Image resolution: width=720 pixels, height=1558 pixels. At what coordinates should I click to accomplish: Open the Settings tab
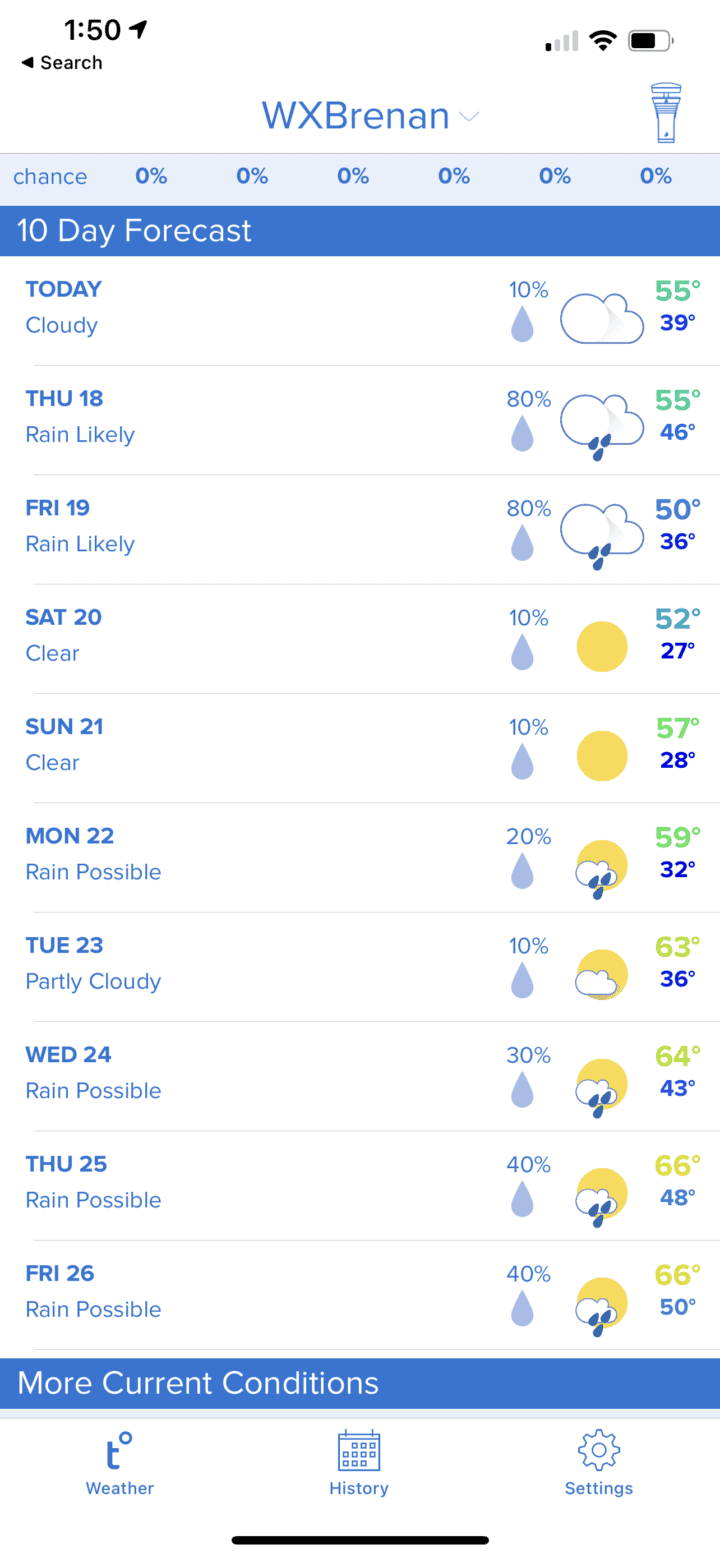coord(598,1463)
